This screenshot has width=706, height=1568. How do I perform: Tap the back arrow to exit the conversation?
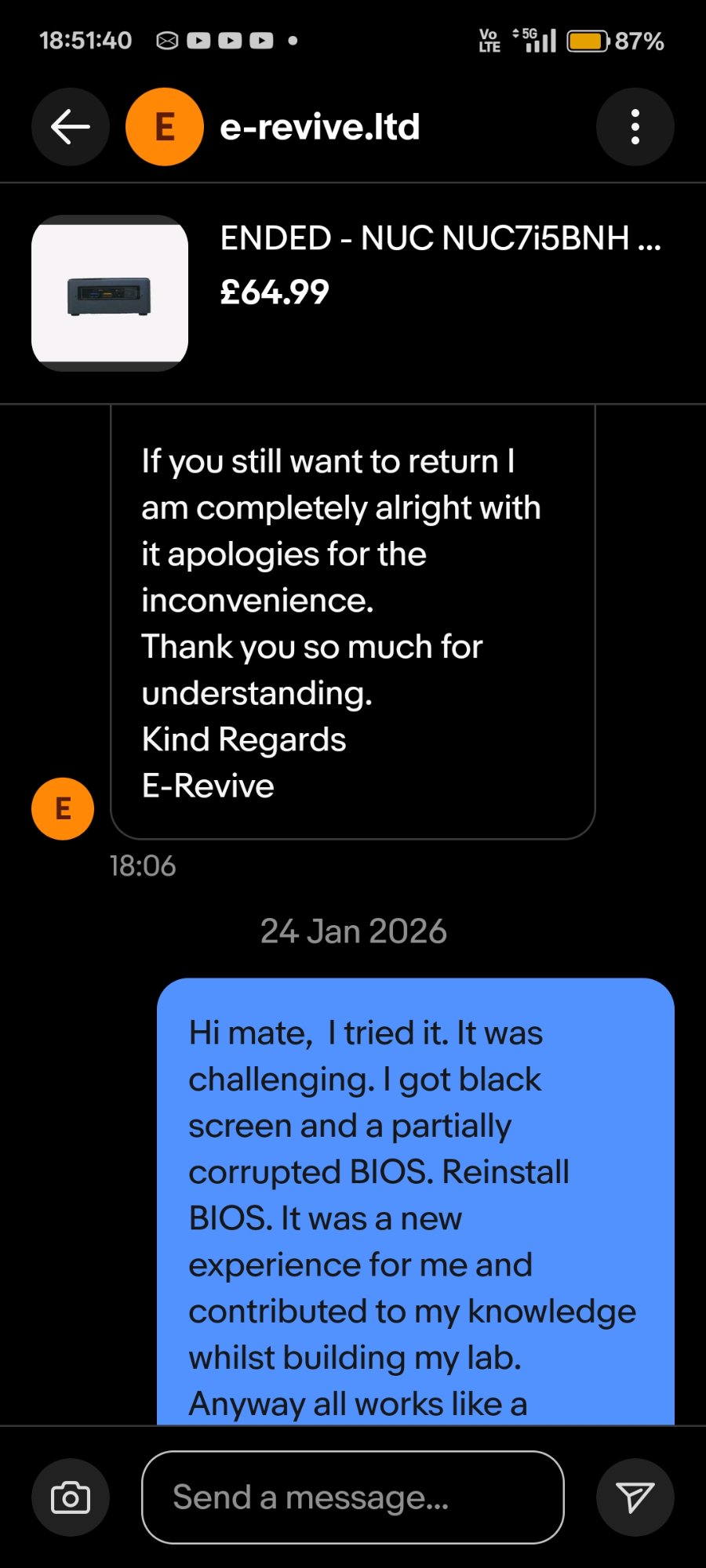click(x=70, y=125)
